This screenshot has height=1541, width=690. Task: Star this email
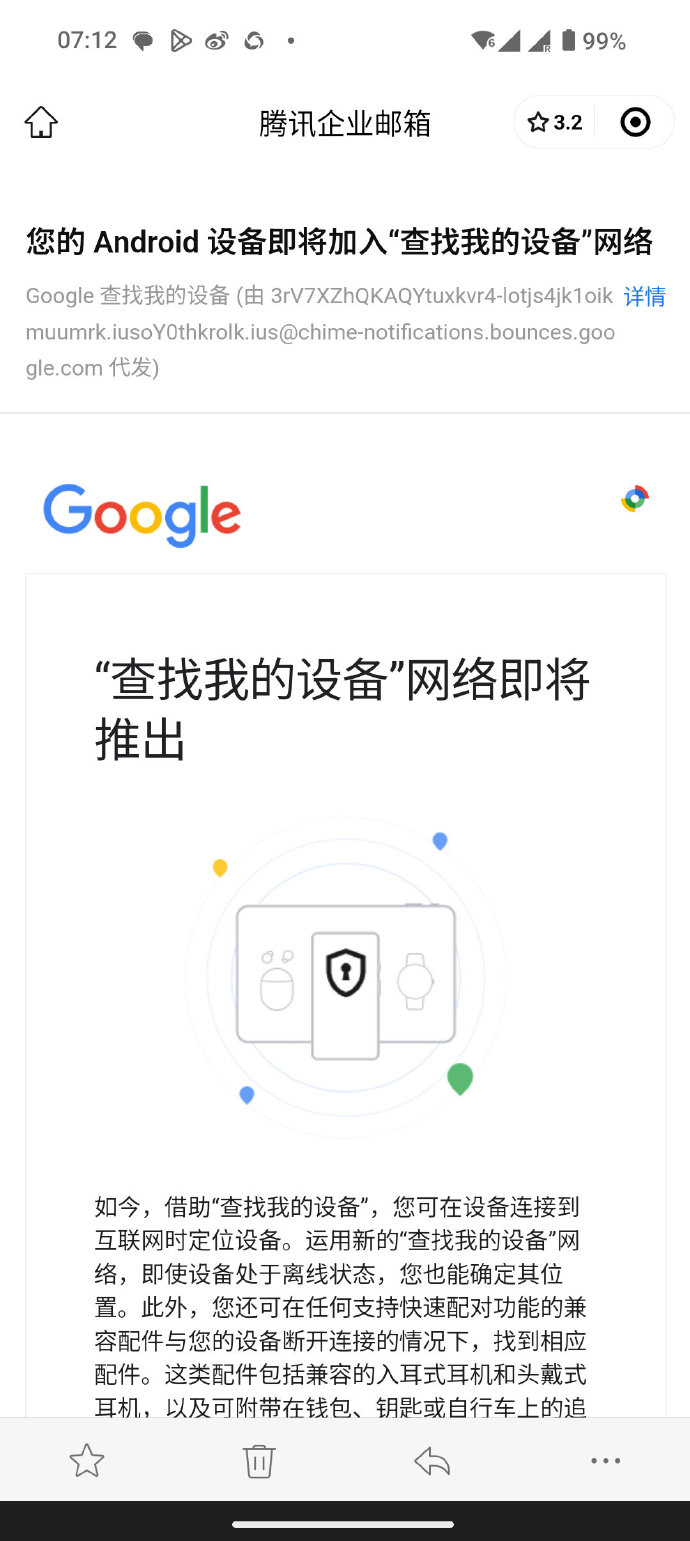tap(87, 1461)
